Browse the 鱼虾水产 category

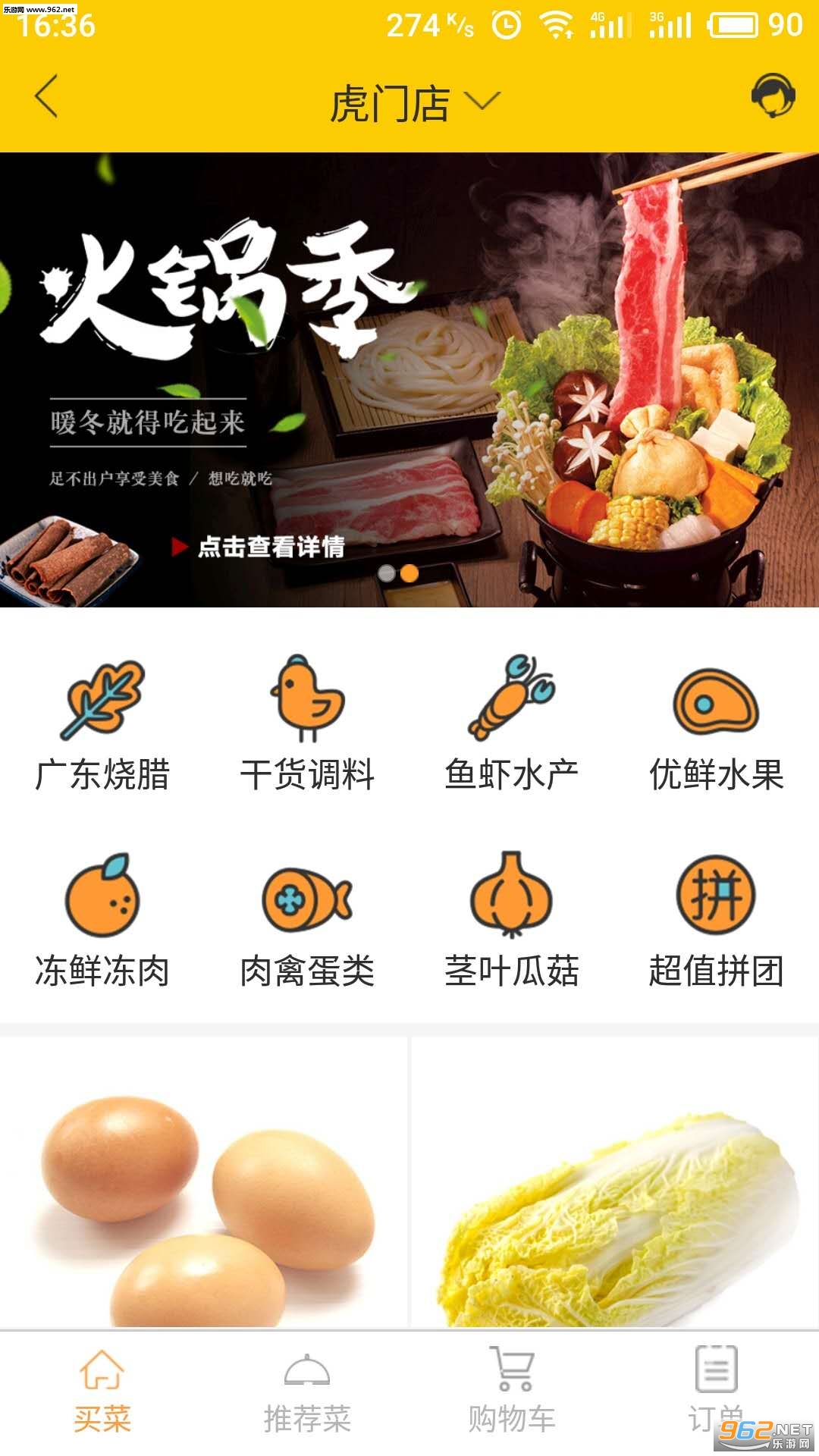click(512, 724)
